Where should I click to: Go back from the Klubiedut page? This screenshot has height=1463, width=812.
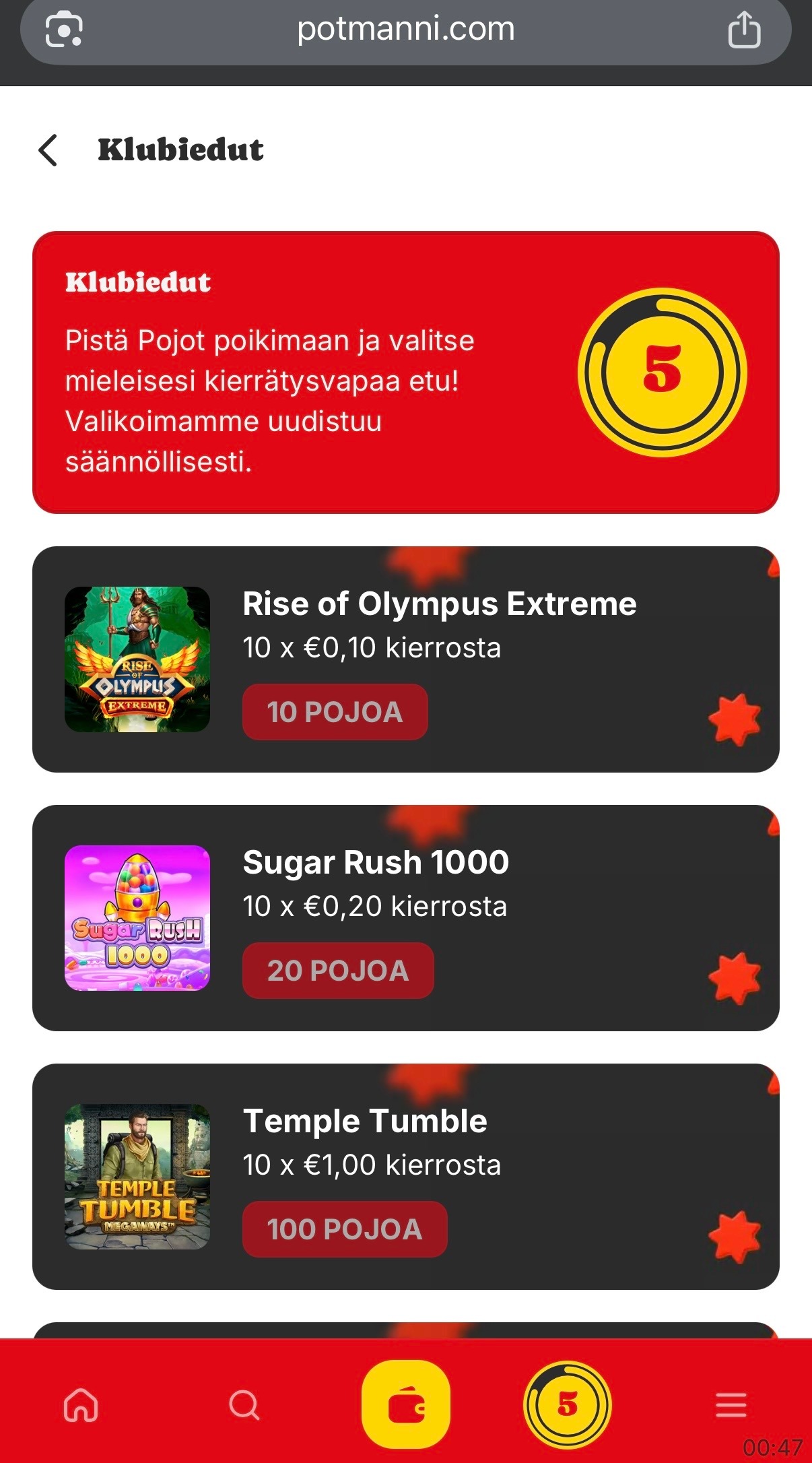point(48,150)
